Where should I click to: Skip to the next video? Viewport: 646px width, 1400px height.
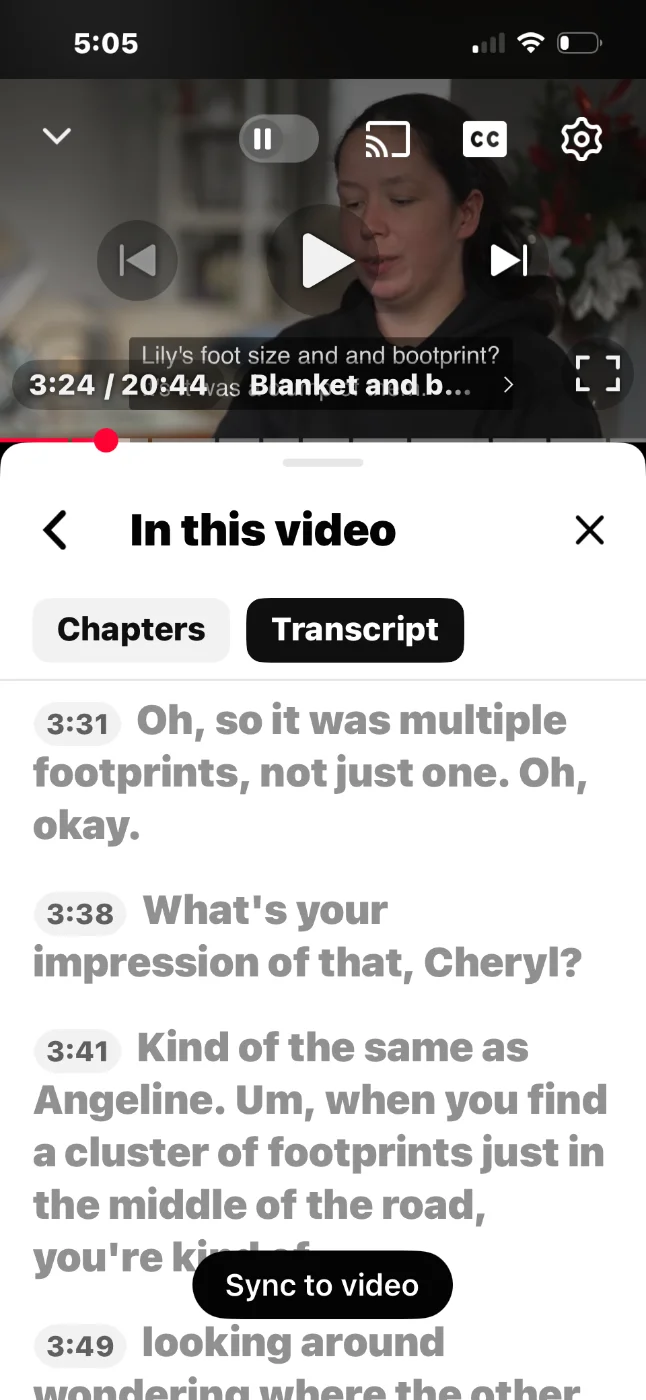509,261
